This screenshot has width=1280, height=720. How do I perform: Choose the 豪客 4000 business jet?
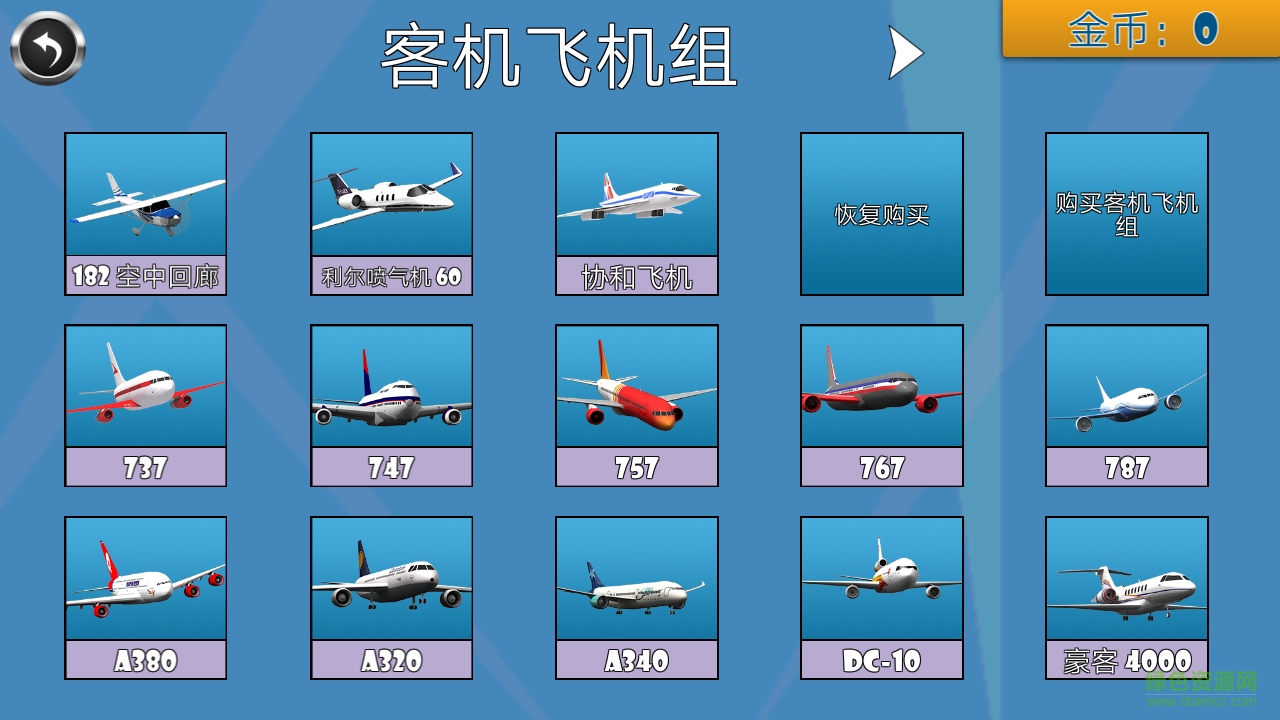click(x=1127, y=598)
